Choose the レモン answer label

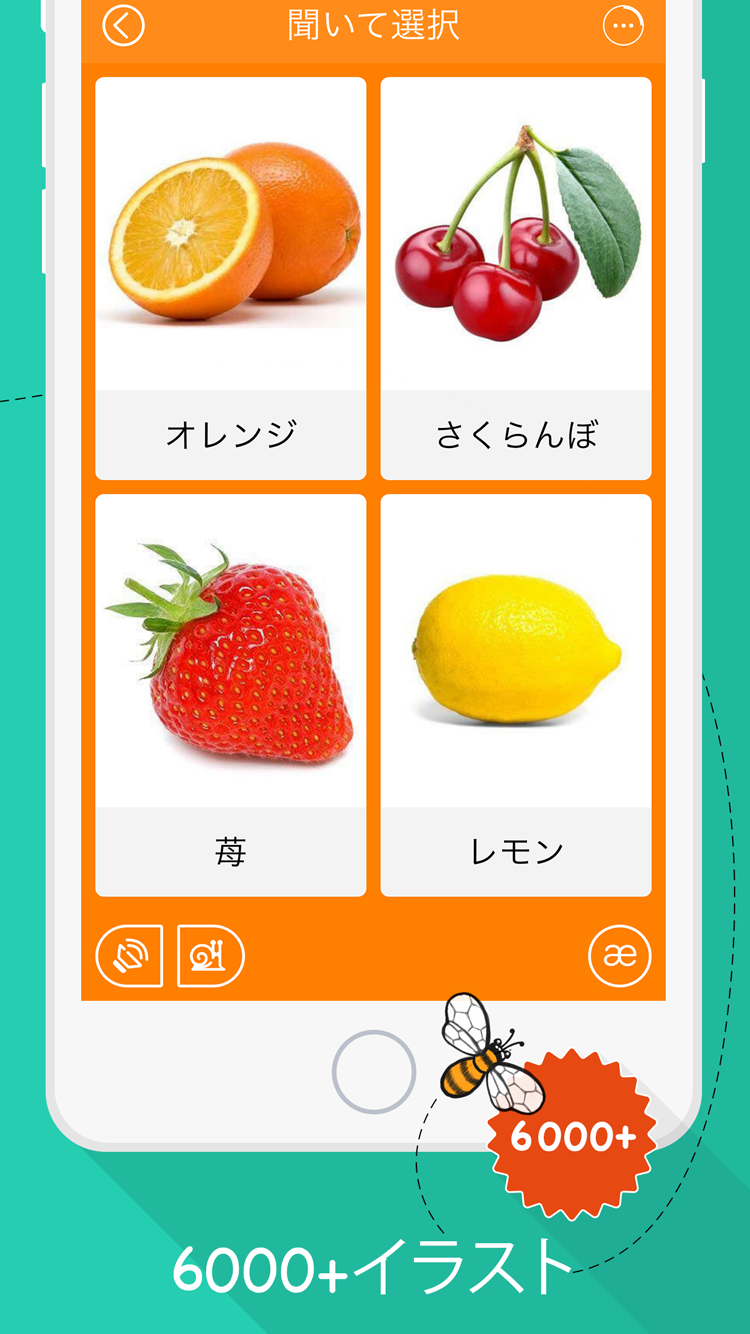pos(515,850)
